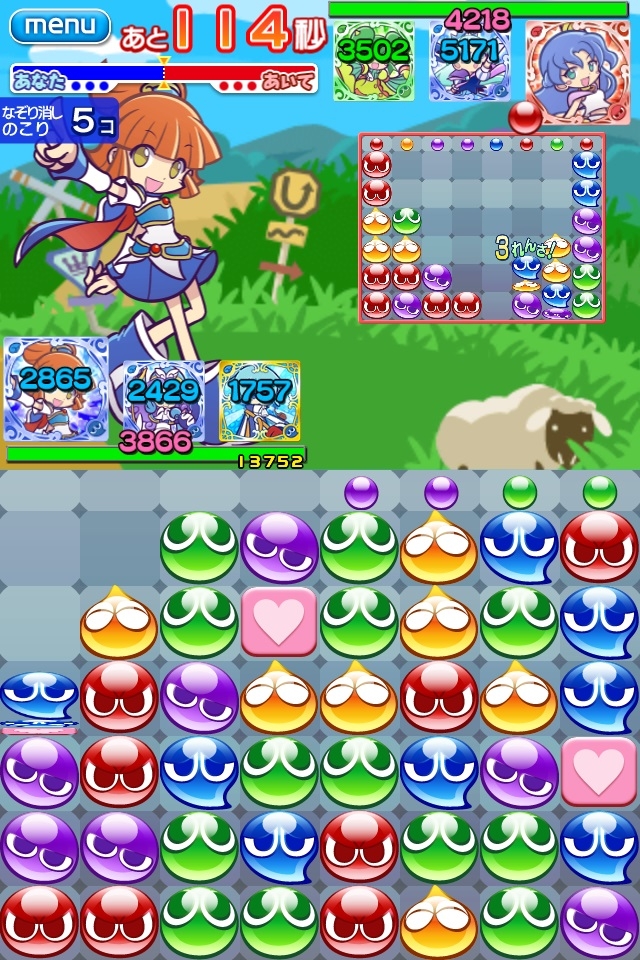Tap the heart block between green puyos
The width and height of the screenshot is (640, 960).
279,621
